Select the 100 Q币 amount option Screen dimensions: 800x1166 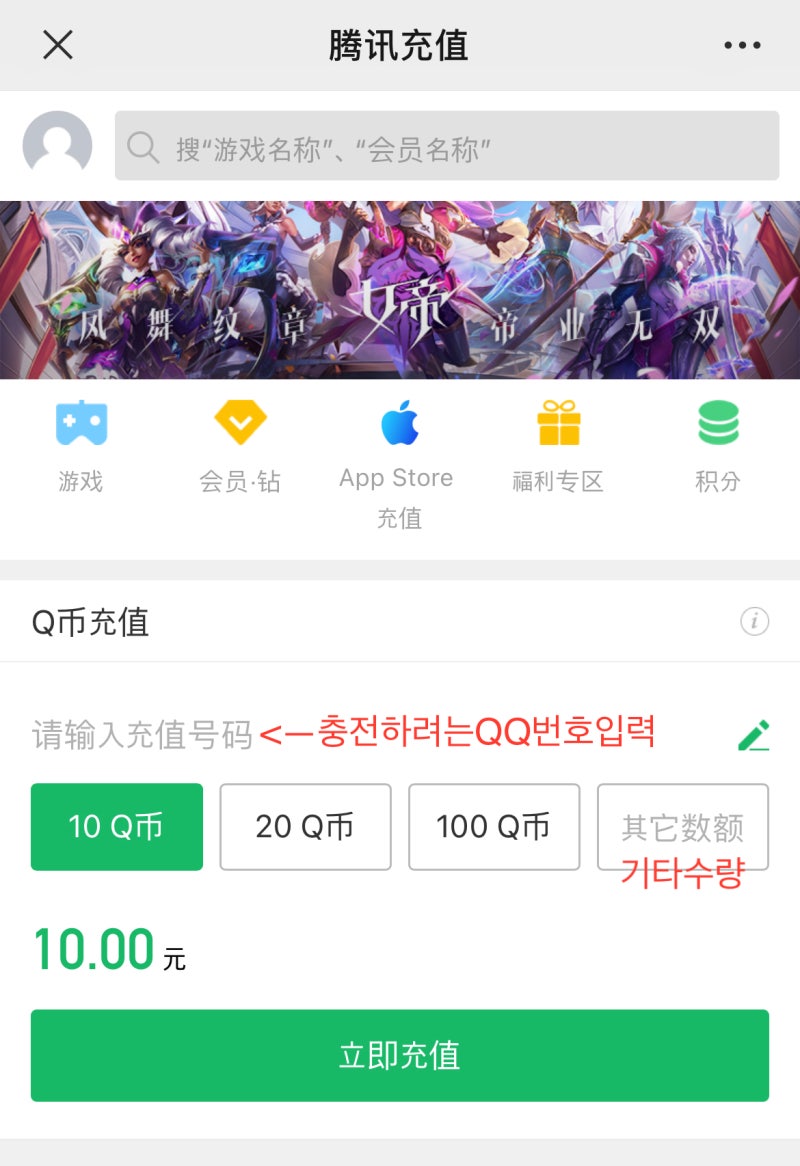coord(494,827)
